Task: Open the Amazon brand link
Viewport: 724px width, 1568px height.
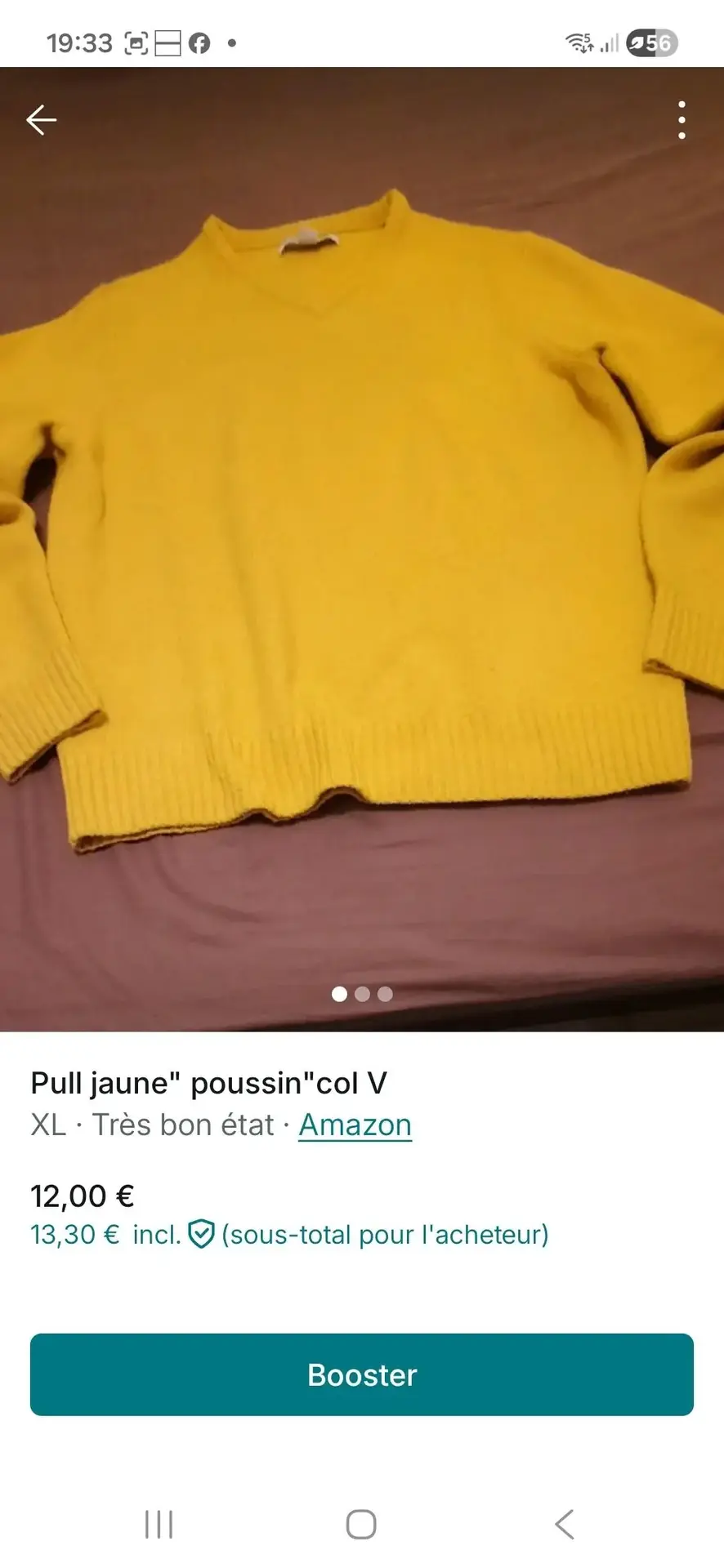Action: 355,1125
